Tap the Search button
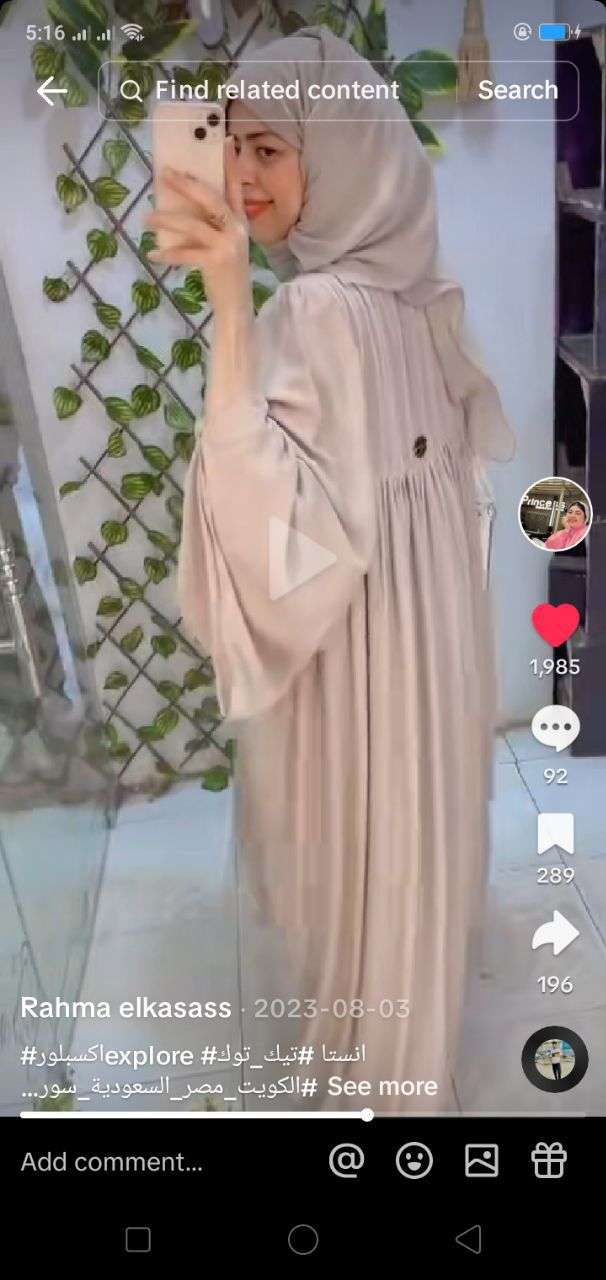The image size is (606, 1280). tap(517, 91)
